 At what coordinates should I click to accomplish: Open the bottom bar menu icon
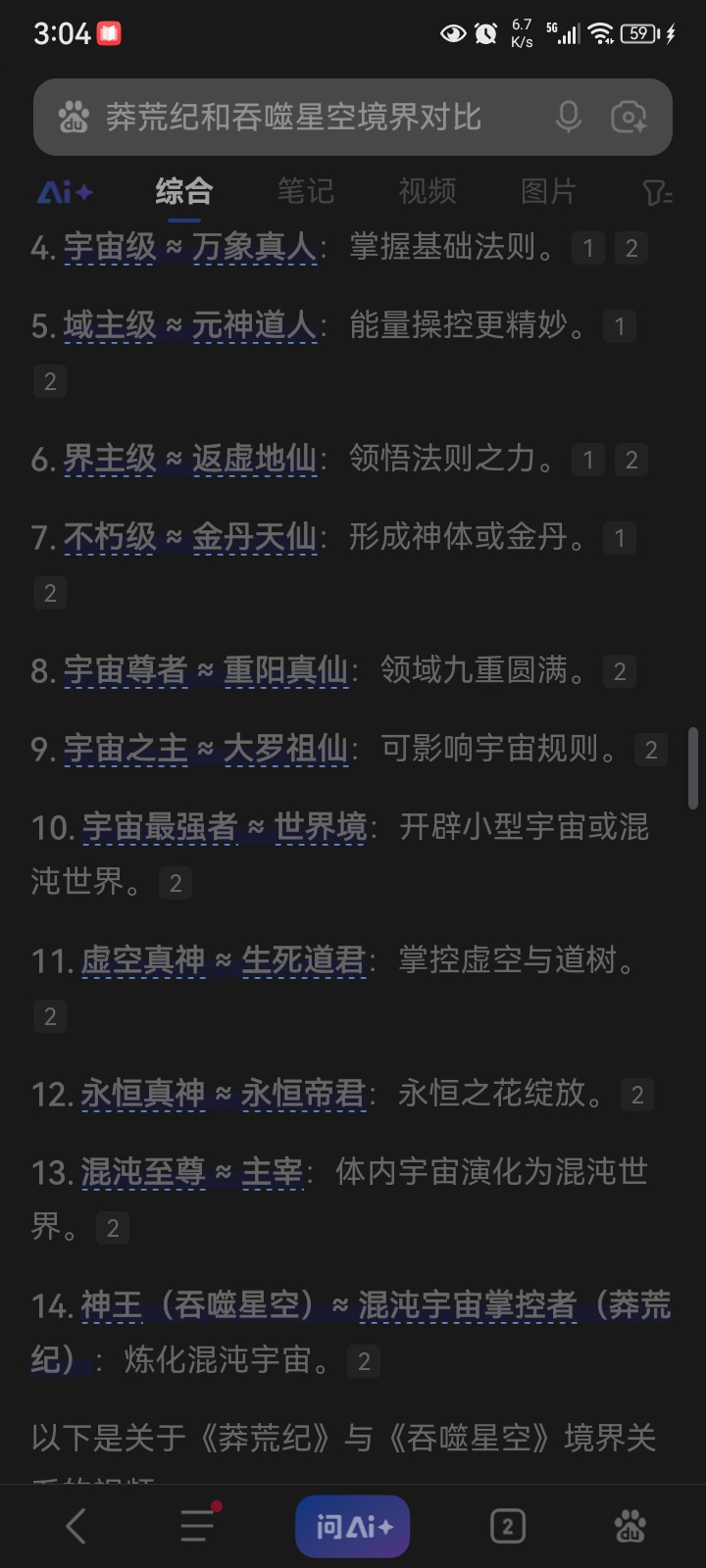tap(198, 1526)
